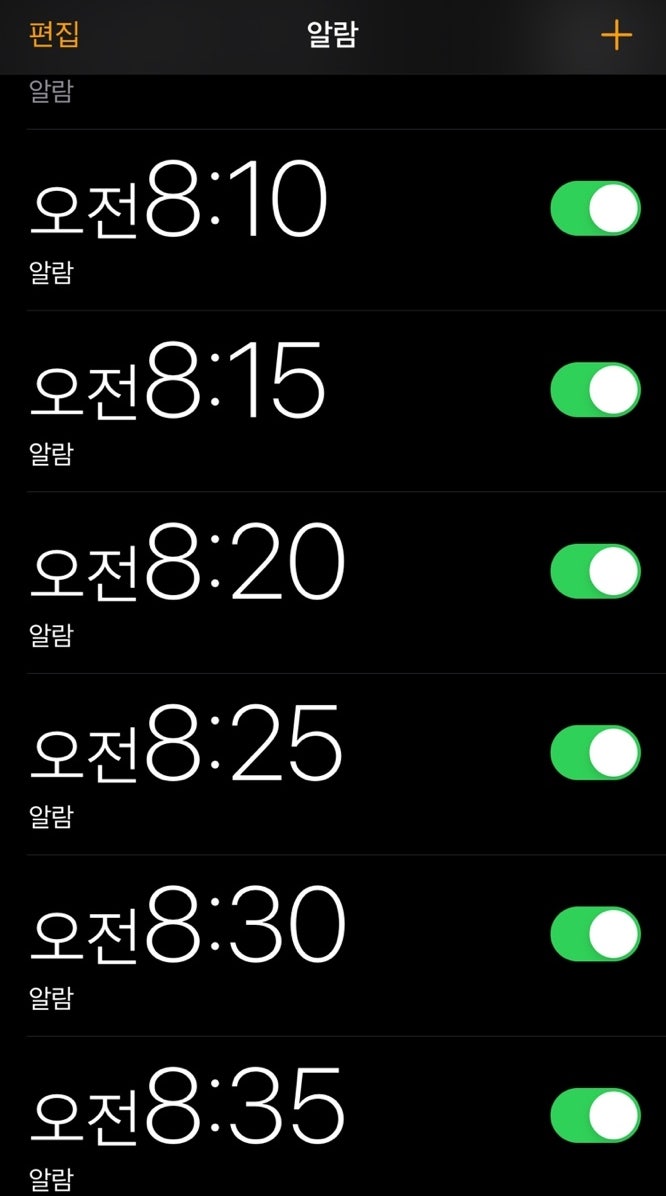Tap the 편집 (Edit) button
This screenshot has width=666, height=1196.
click(x=54, y=35)
